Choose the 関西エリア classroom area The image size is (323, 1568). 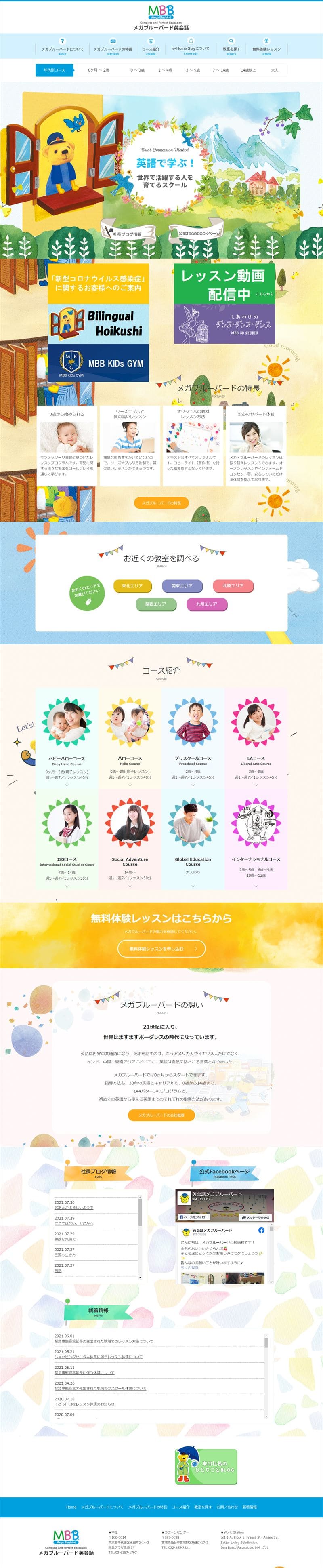point(156,604)
